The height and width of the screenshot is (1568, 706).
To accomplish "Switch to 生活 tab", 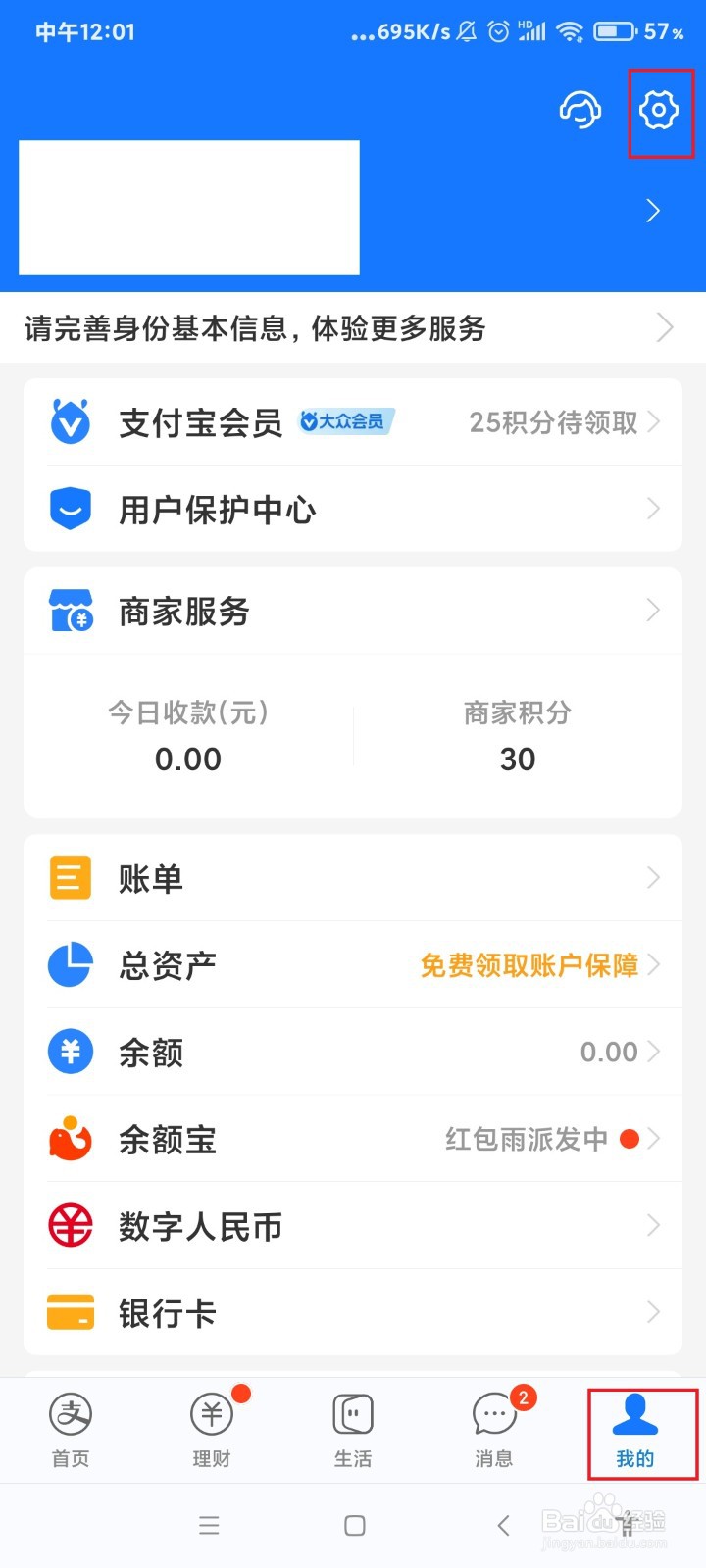I will [353, 1430].
